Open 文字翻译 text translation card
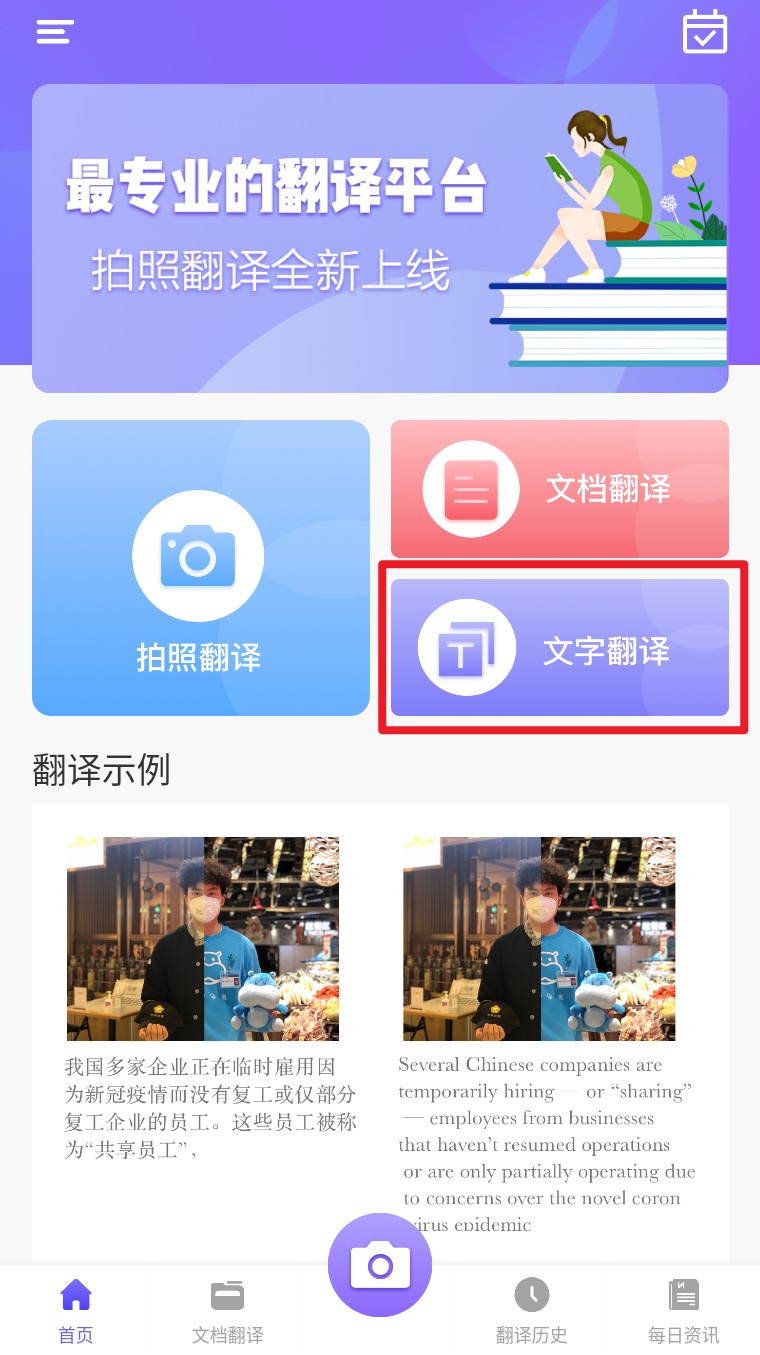Screen dimensions: 760x1355 [x=559, y=648]
